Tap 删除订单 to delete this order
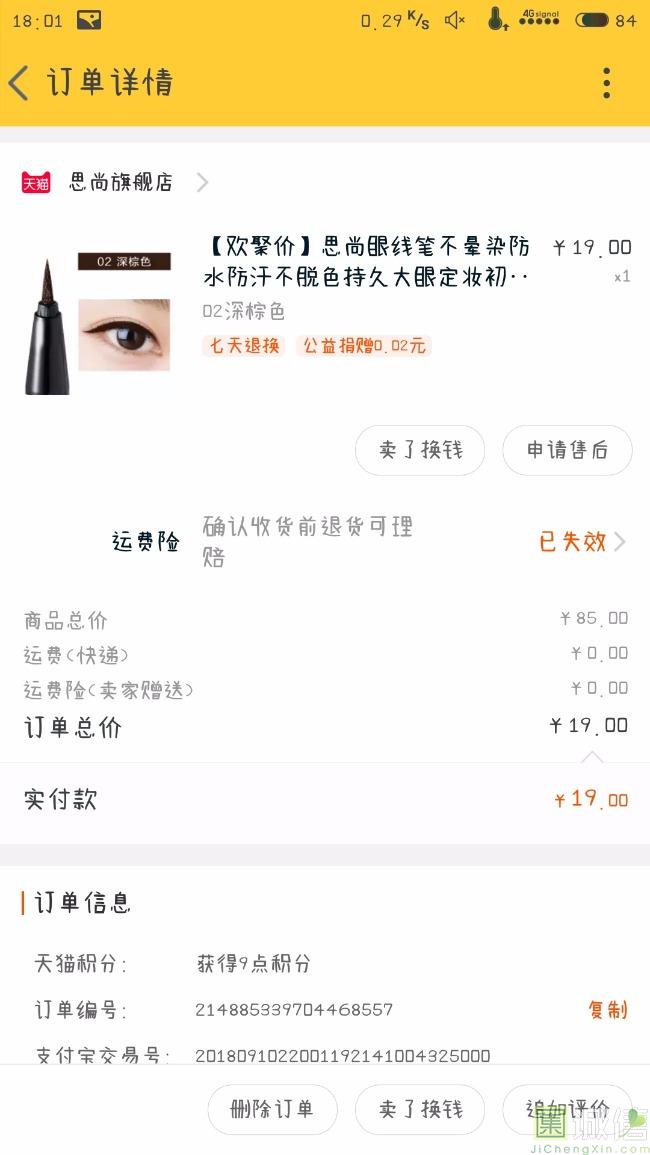This screenshot has width=650, height=1155. [272, 1109]
